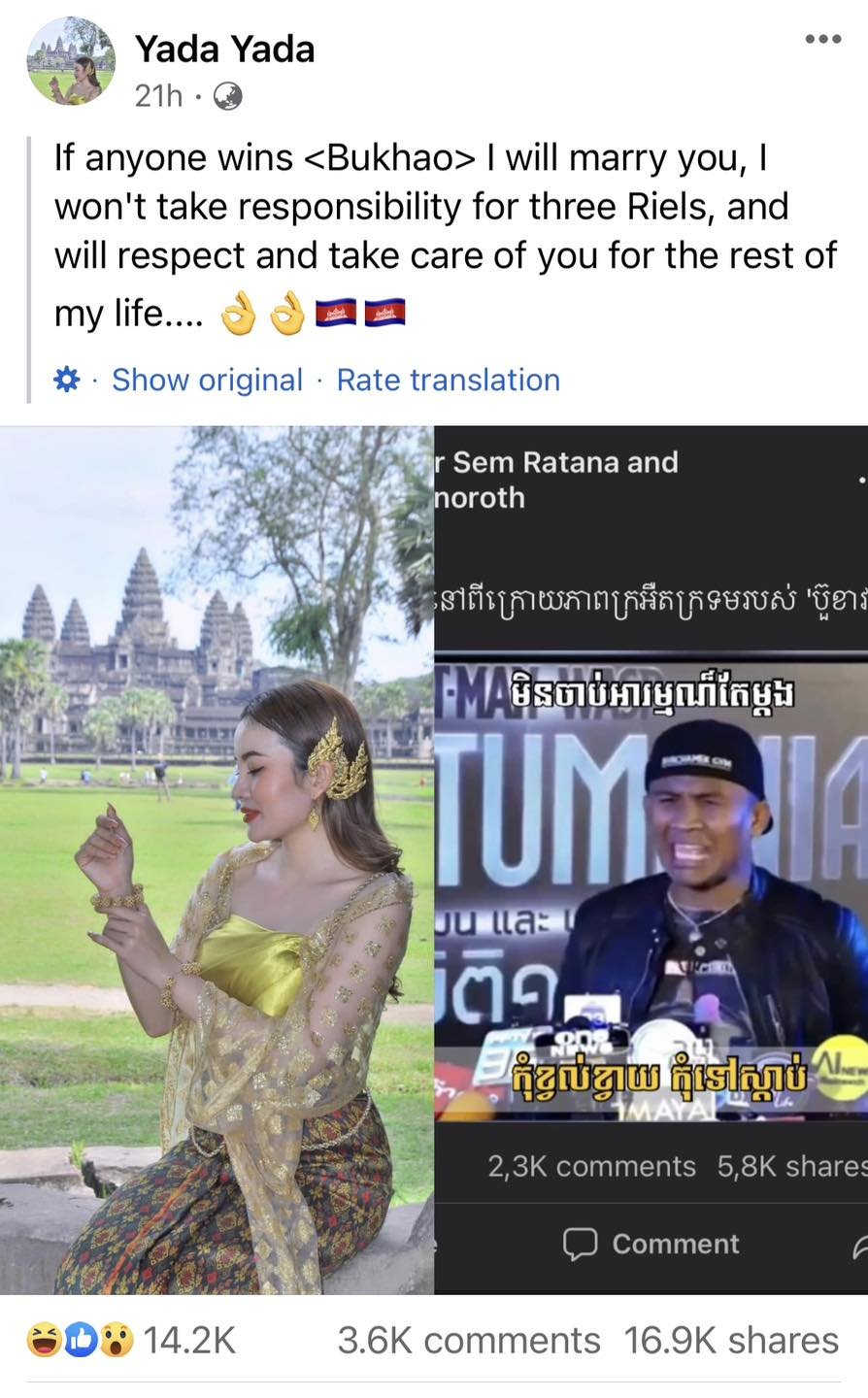Screen dimensions: 868x1398
Task: Open the 3.6K comments
Action: [468, 1341]
